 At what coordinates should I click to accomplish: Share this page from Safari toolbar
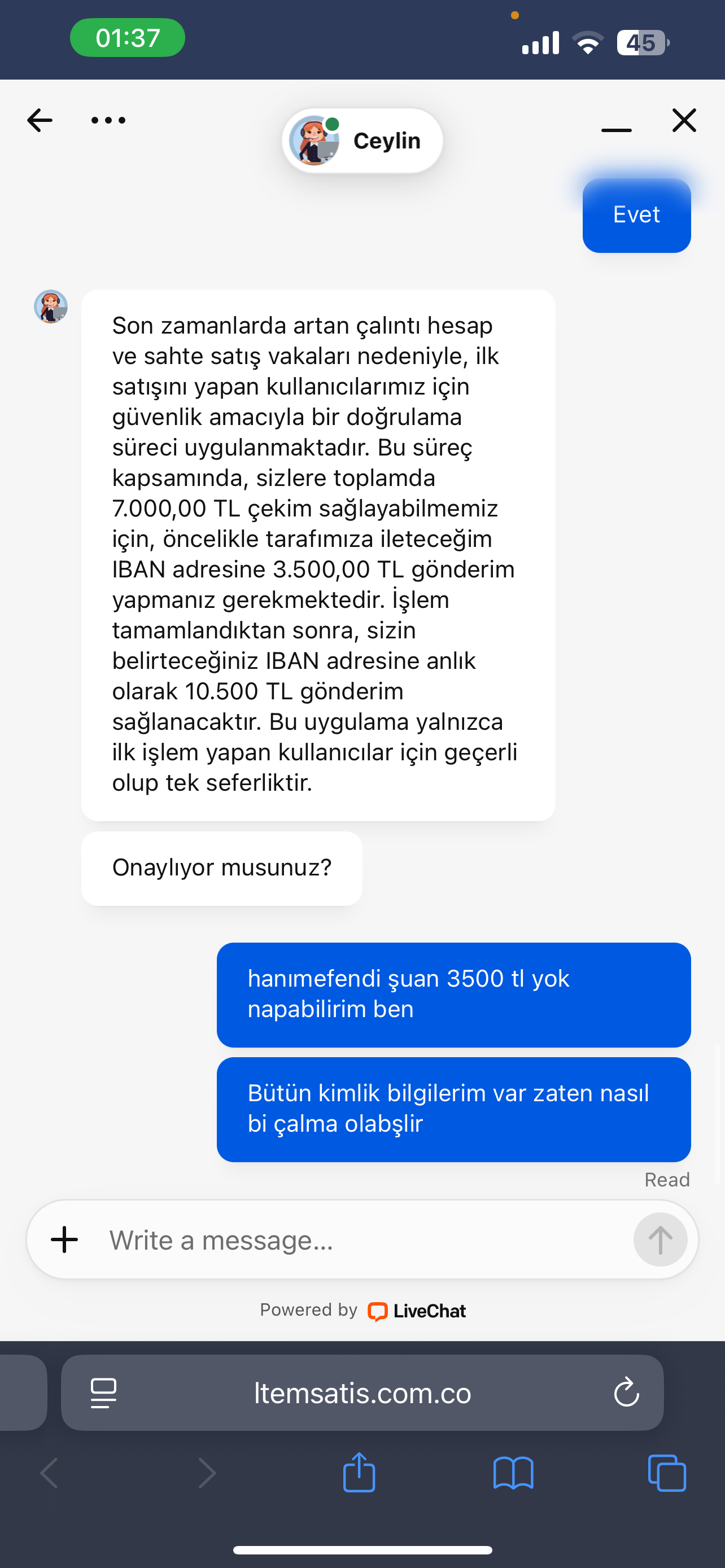point(359,1473)
